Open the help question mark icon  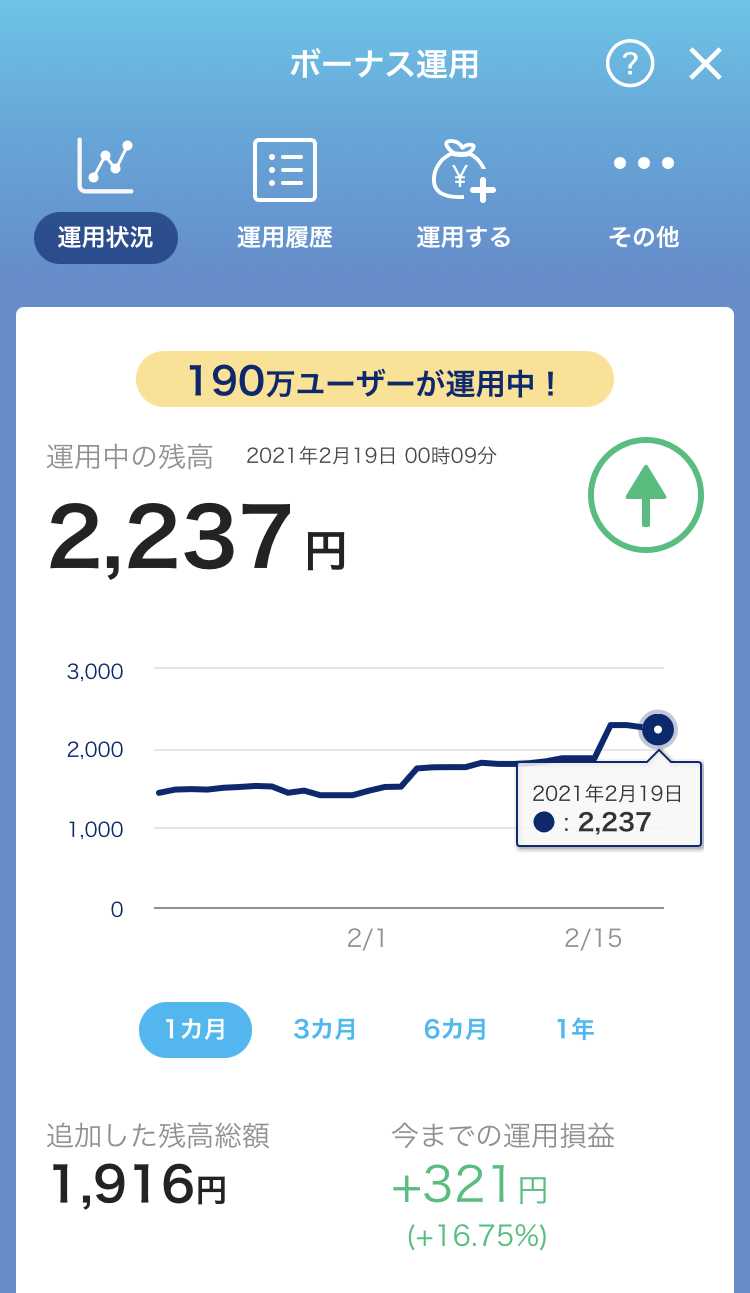point(630,65)
